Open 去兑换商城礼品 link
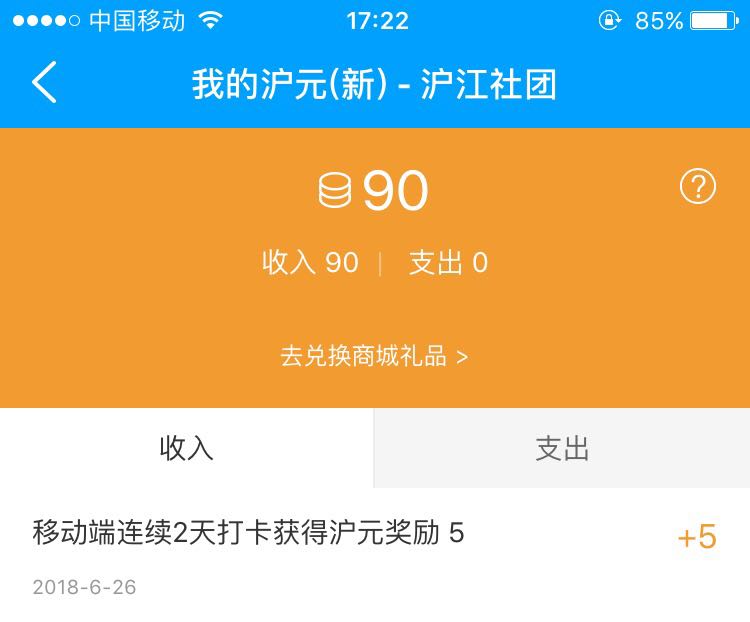Image resolution: width=750 pixels, height=622 pixels. pyautogui.click(x=374, y=357)
